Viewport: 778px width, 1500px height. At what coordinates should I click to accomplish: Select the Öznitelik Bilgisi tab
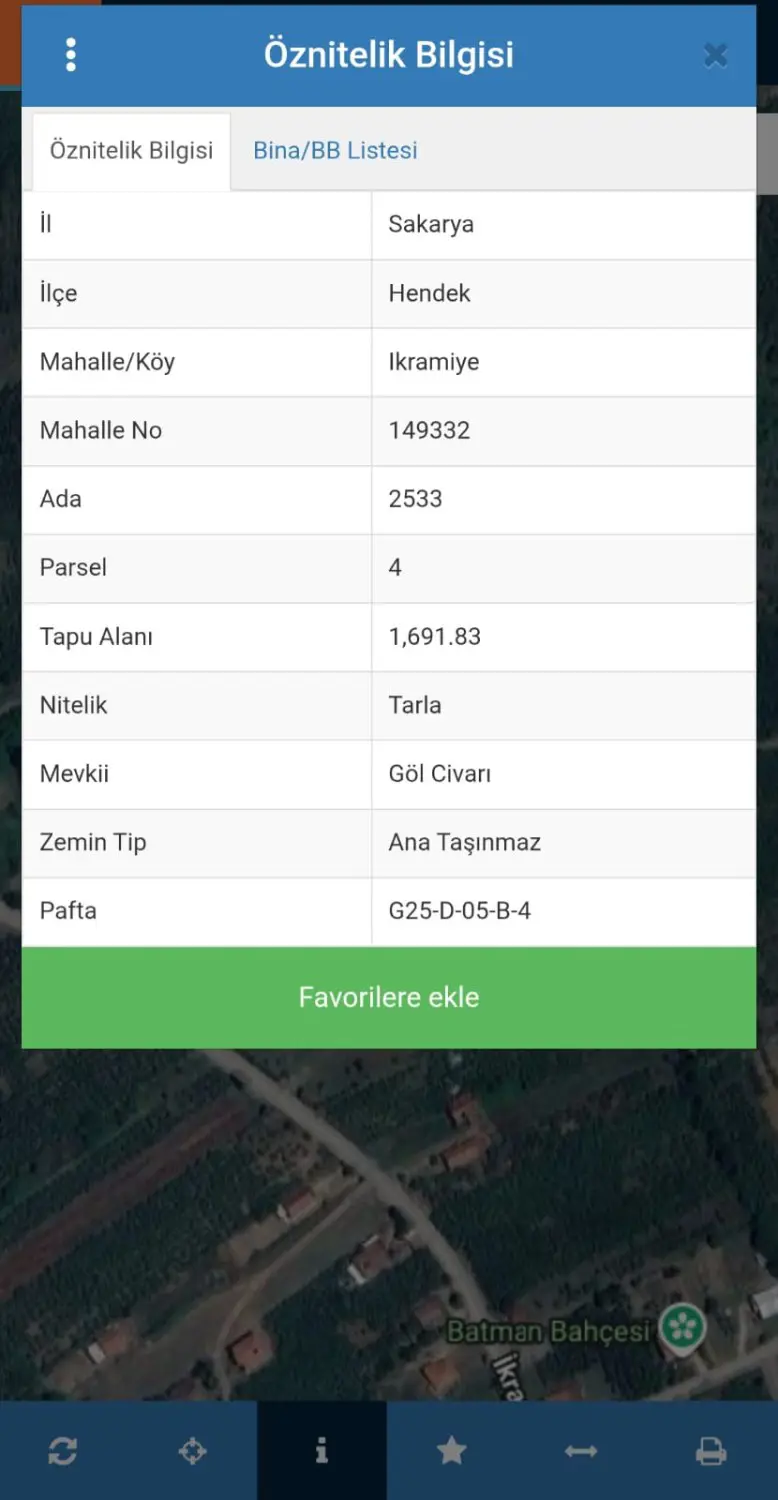pos(131,151)
